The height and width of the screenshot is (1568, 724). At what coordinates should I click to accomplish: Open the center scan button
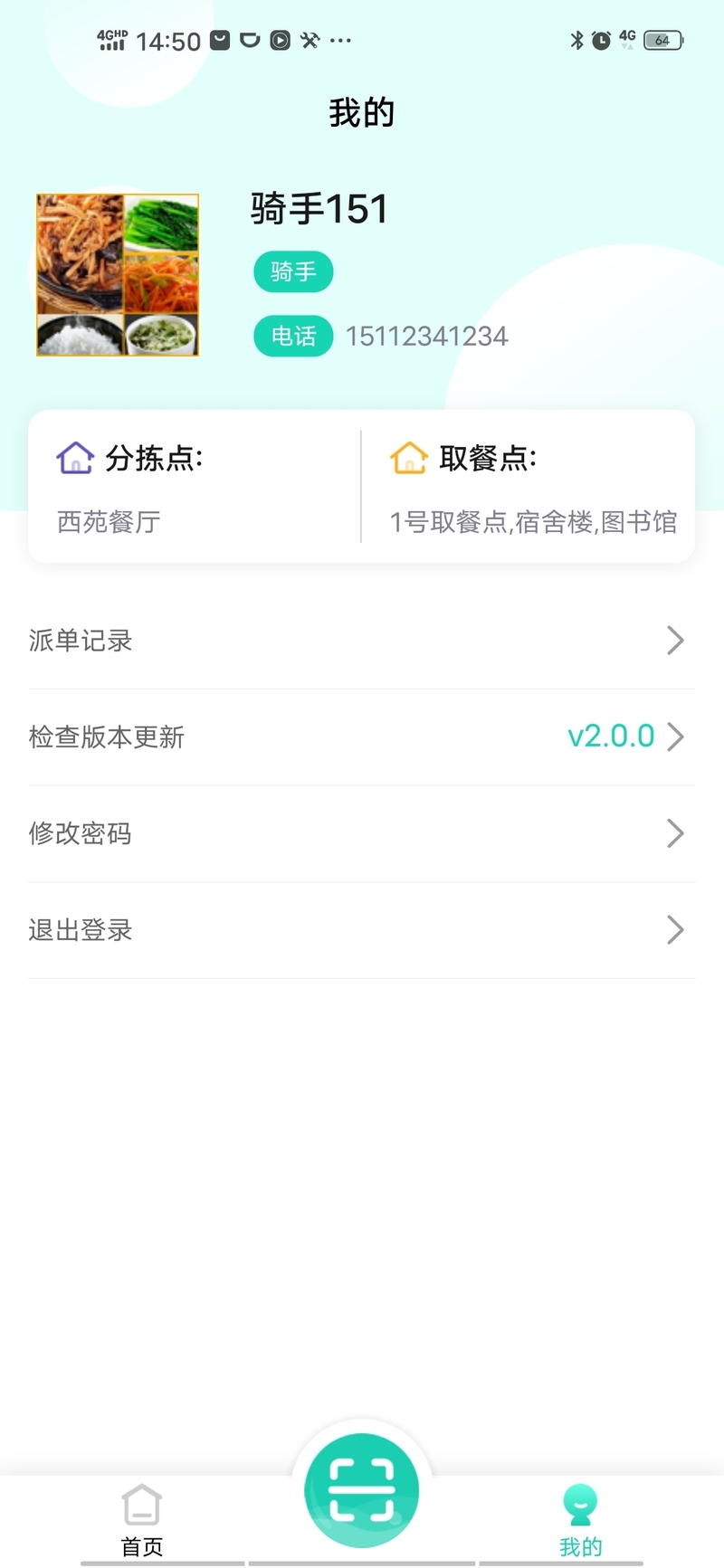point(362,1490)
